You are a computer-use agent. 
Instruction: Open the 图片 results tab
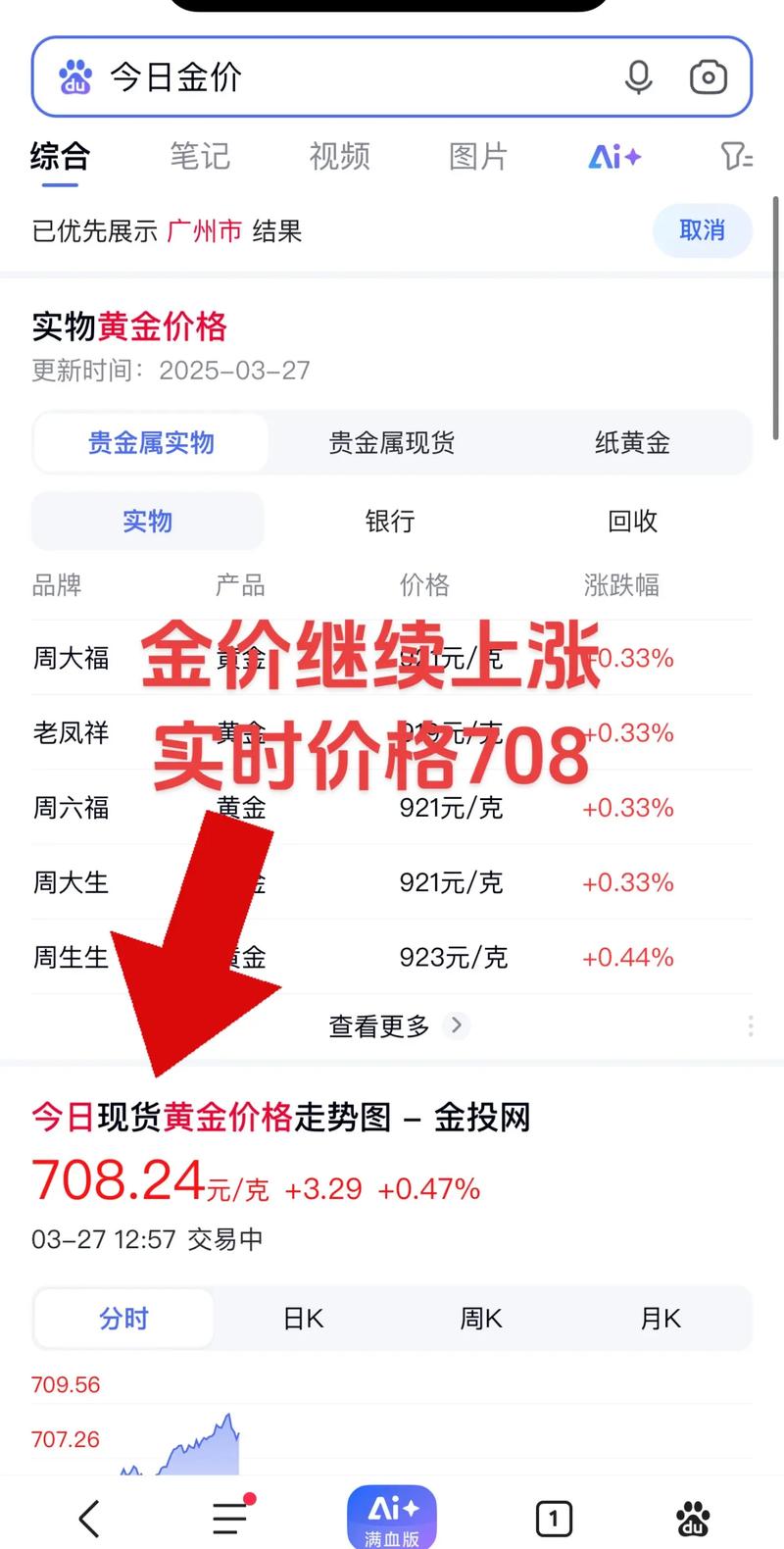[x=477, y=157]
